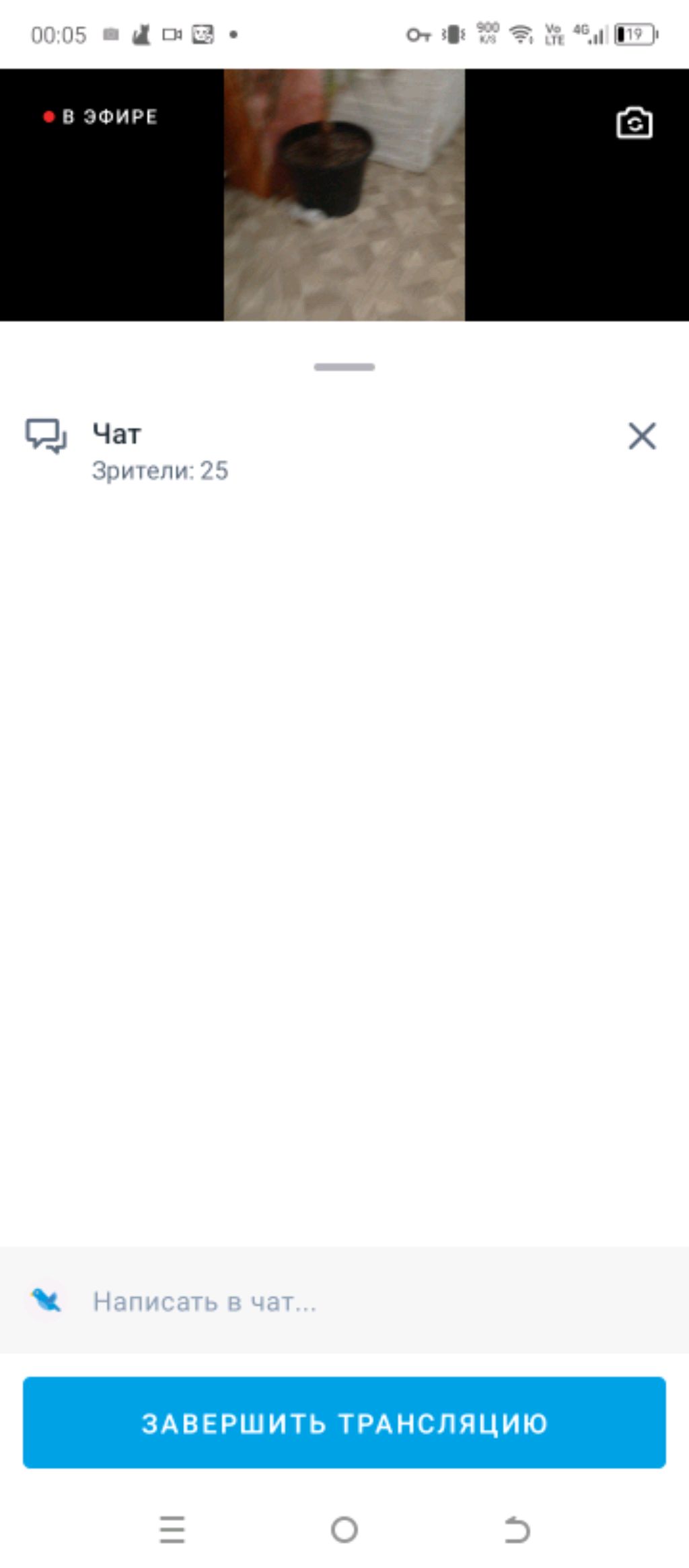Image resolution: width=689 pixels, height=1568 pixels.
Task: Switch the camera during the broadcast
Action: click(x=634, y=123)
